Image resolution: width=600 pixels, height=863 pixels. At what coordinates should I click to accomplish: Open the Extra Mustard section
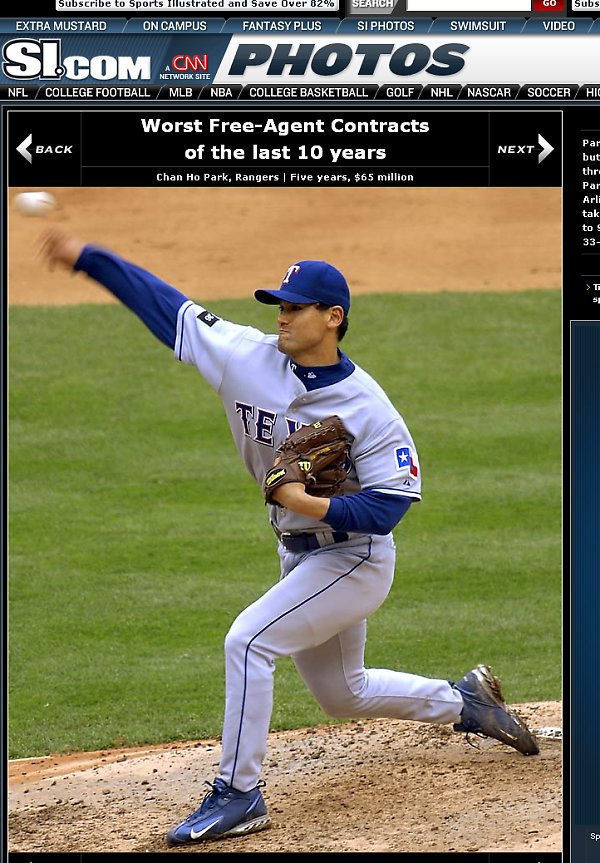click(61, 26)
